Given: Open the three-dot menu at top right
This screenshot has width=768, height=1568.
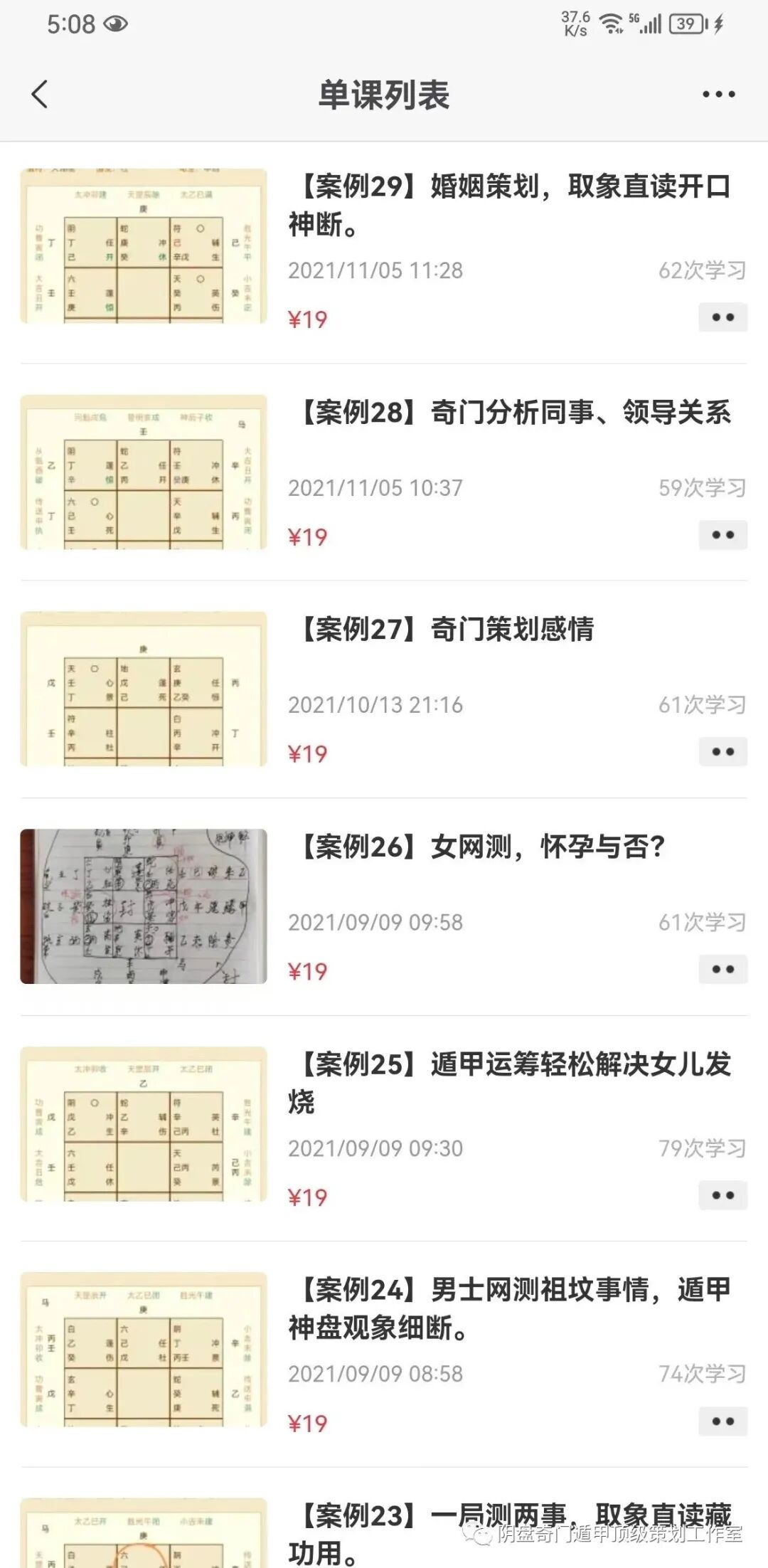Looking at the screenshot, I should 720,92.
